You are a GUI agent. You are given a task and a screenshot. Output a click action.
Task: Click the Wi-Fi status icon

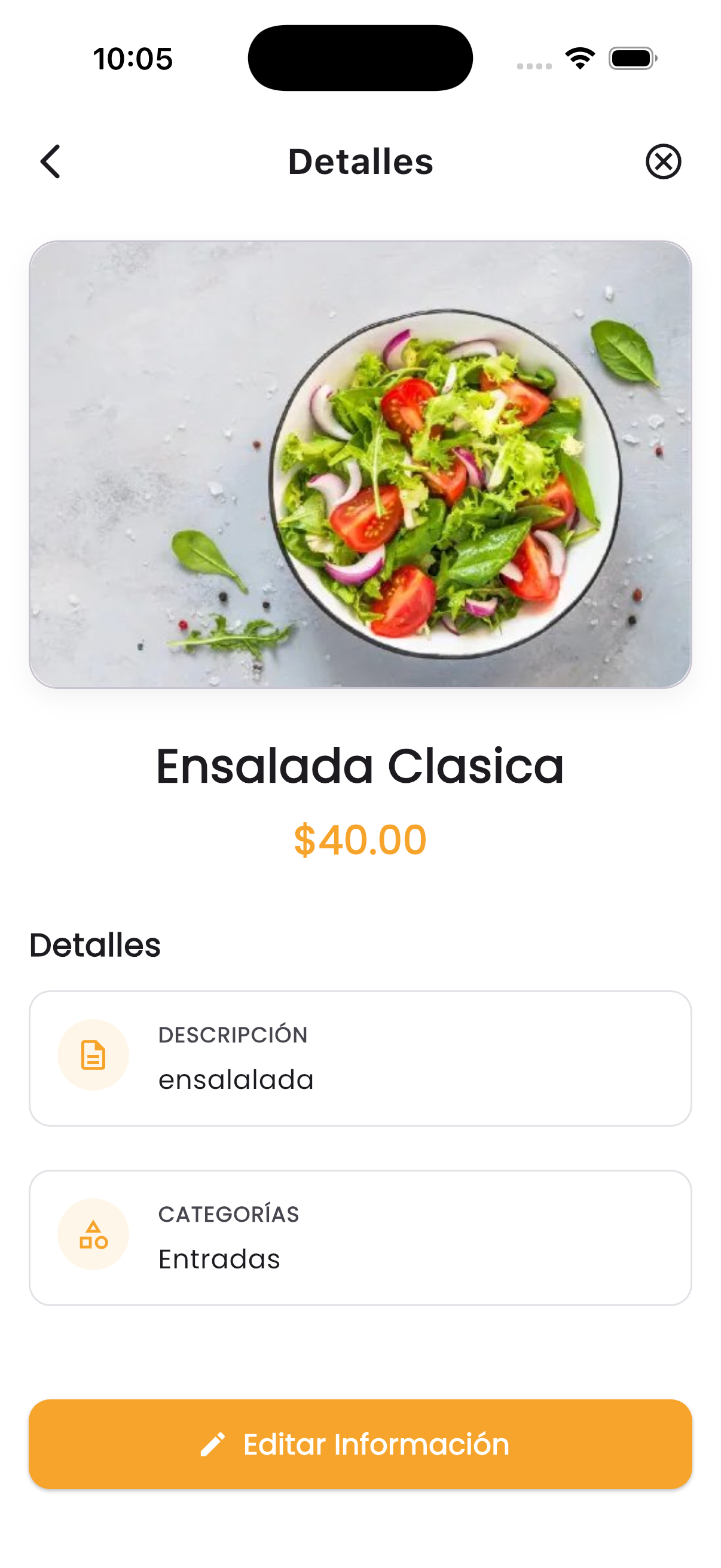pos(579,58)
